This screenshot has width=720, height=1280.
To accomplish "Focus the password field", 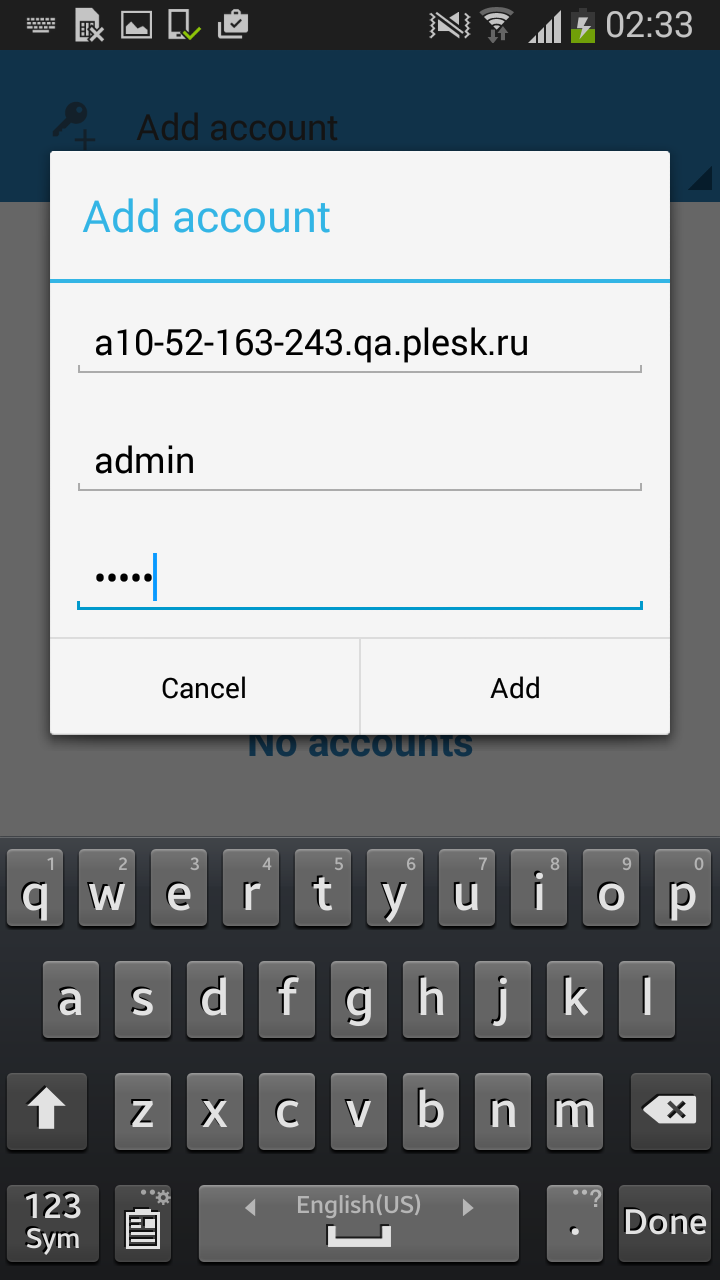I will pos(359,578).
